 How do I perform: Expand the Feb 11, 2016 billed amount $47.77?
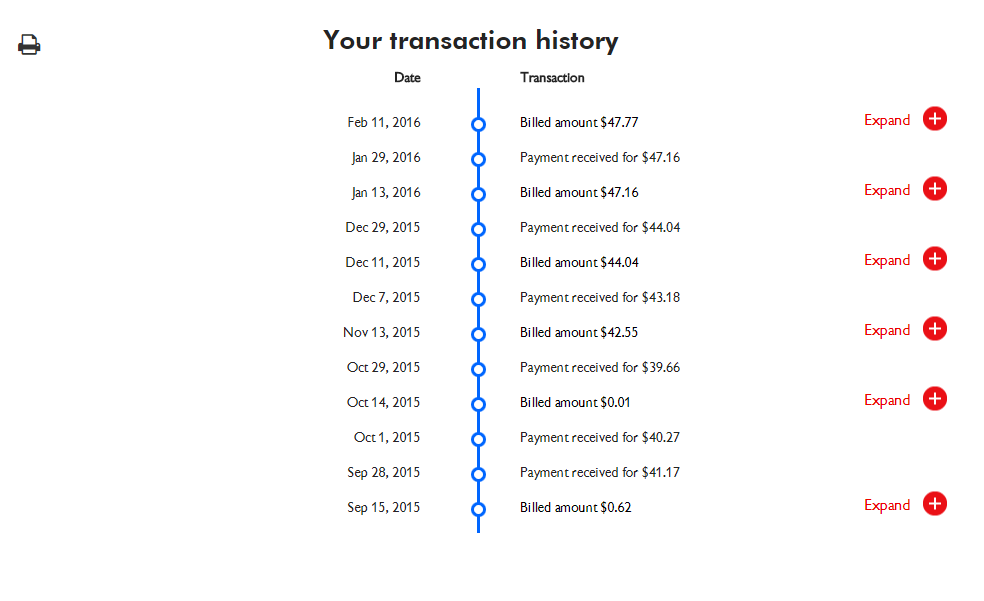pos(934,119)
